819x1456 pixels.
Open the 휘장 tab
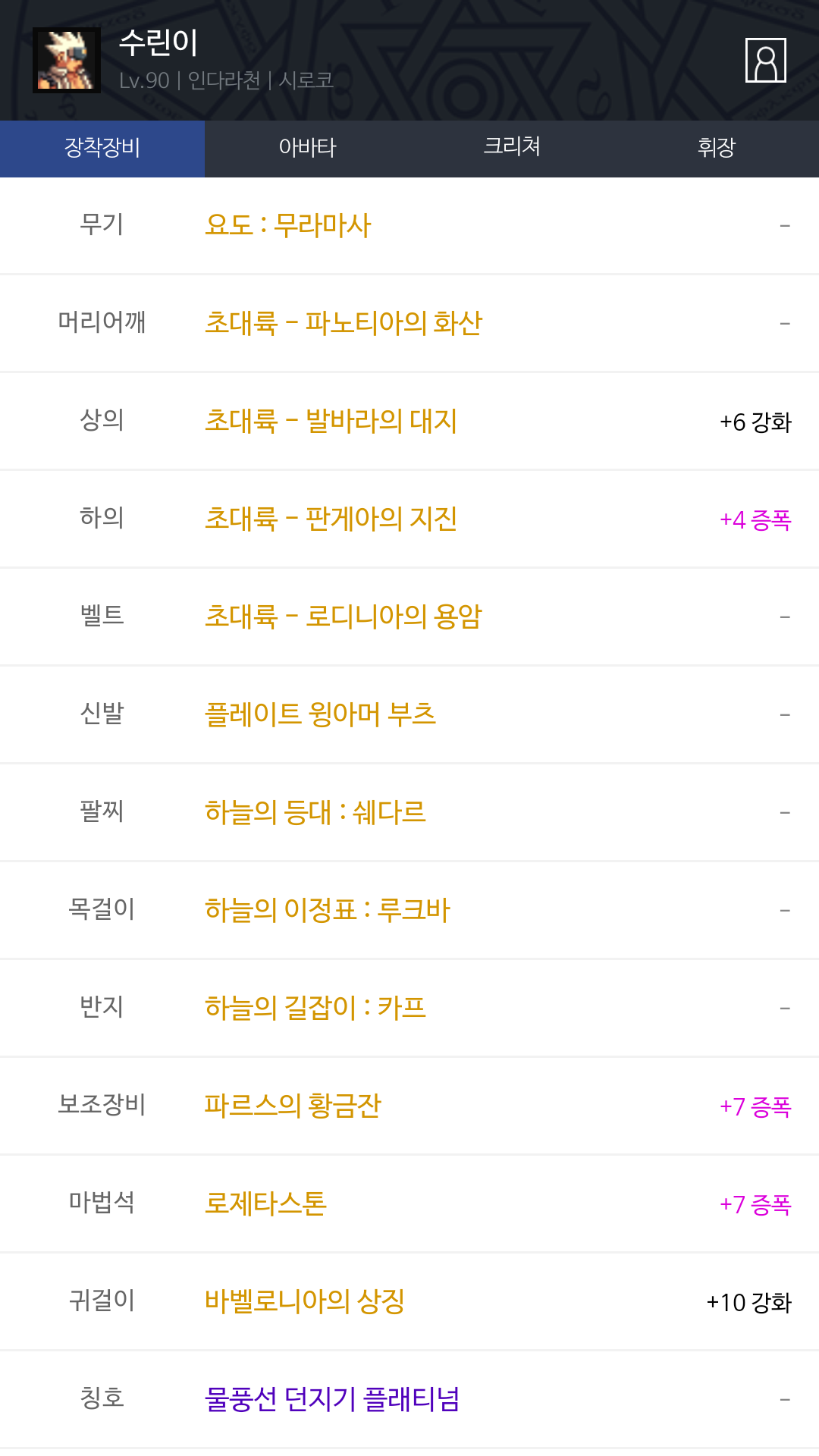(x=717, y=148)
